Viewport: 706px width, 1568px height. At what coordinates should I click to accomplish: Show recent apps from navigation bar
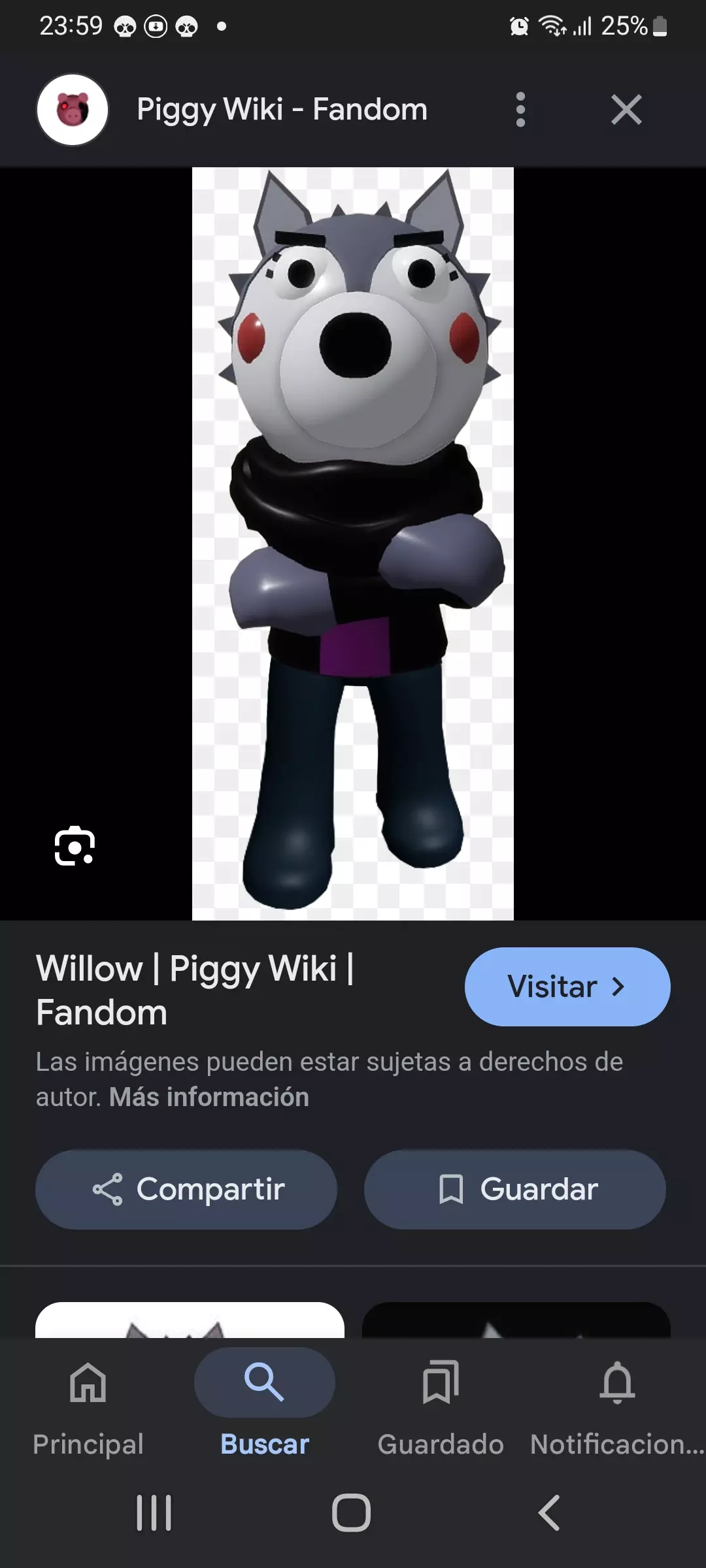click(x=154, y=1512)
